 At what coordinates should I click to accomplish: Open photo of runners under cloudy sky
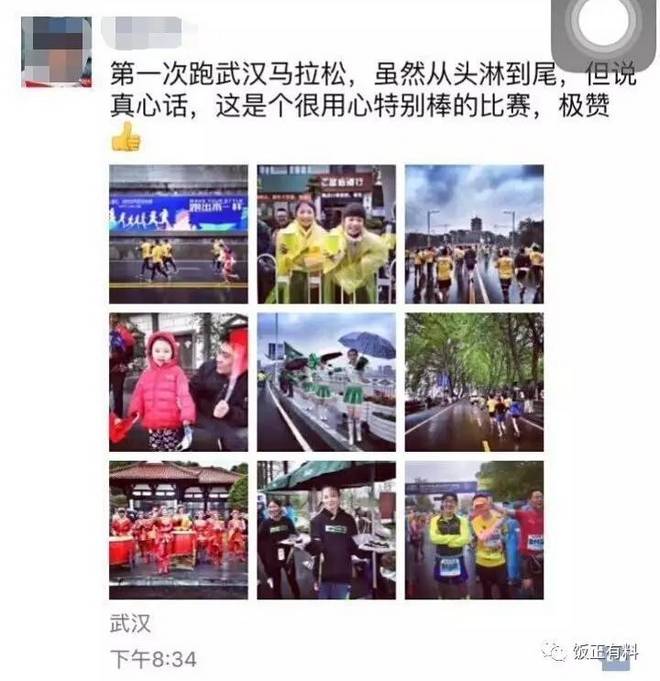click(x=474, y=234)
